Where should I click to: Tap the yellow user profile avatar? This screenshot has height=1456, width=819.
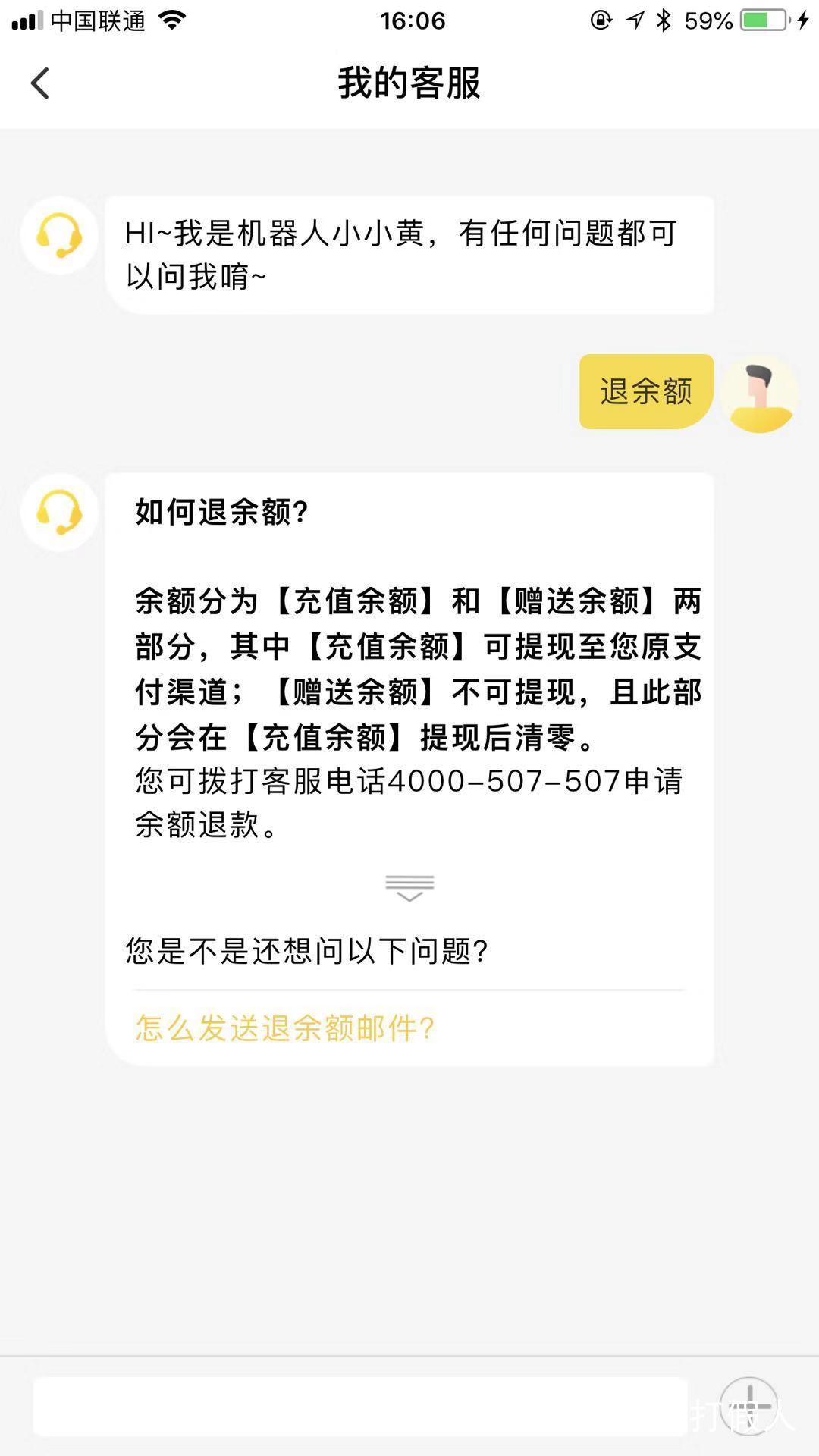coord(761,392)
